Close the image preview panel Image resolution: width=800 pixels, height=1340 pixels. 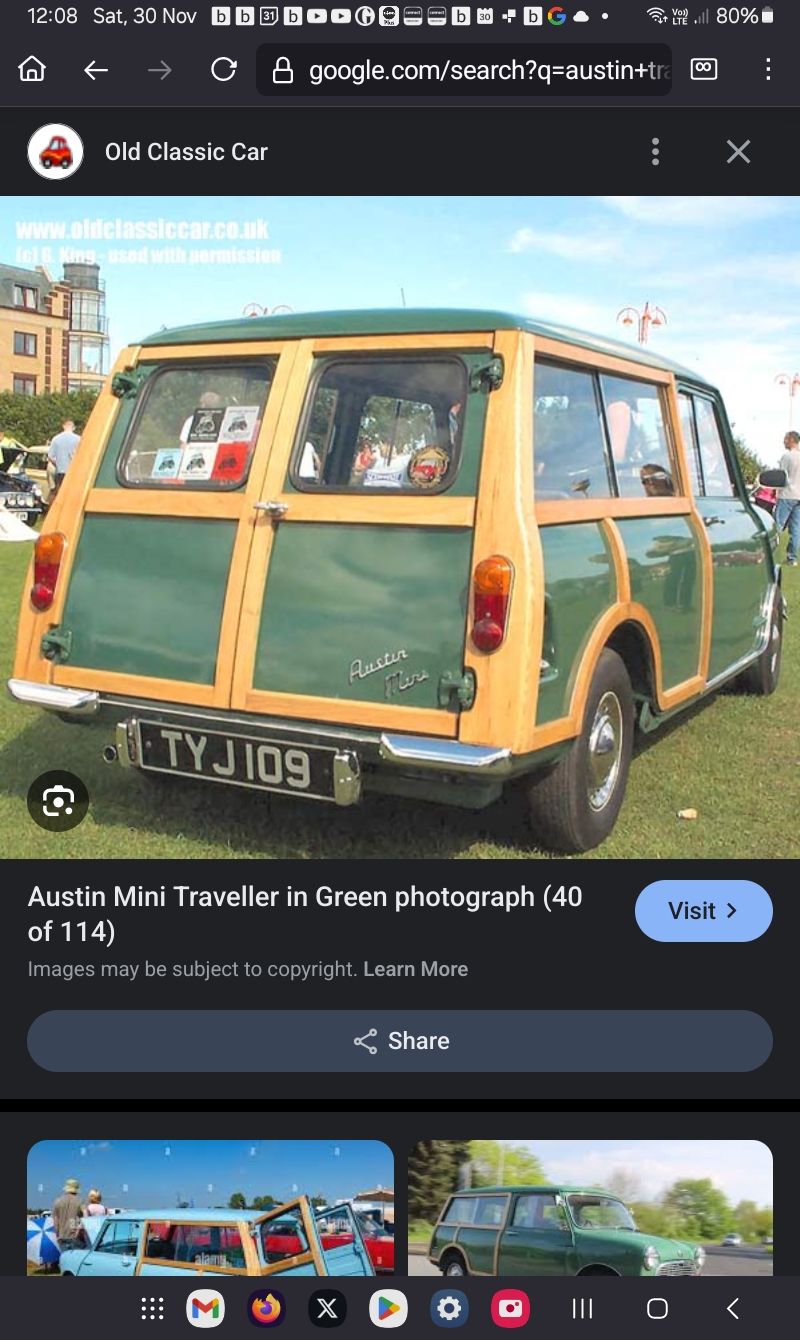[738, 152]
